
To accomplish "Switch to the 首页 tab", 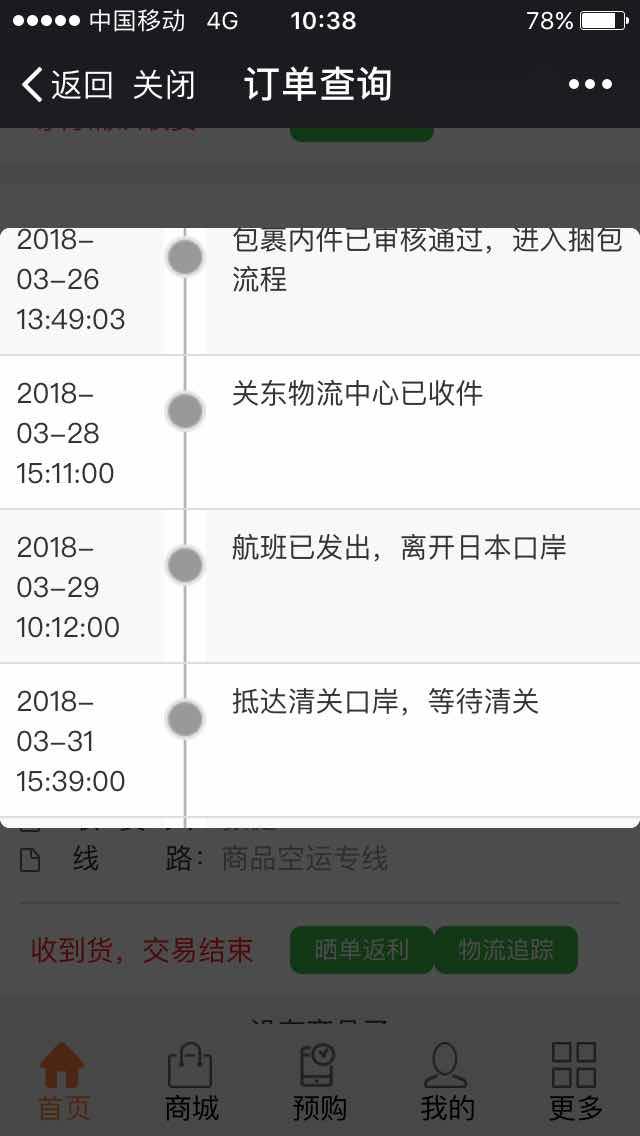I will (x=64, y=1082).
